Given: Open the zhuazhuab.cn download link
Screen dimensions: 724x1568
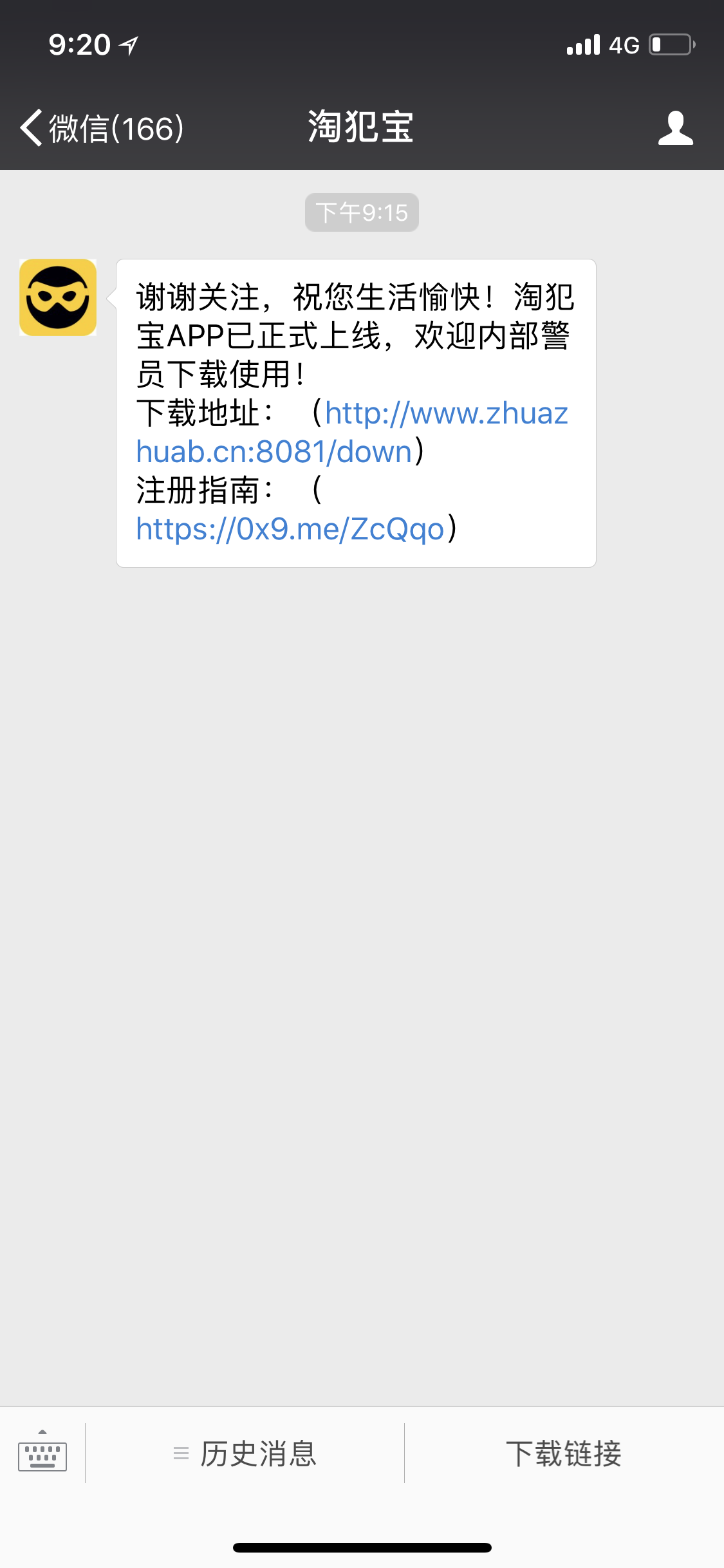Looking at the screenshot, I should click(351, 432).
